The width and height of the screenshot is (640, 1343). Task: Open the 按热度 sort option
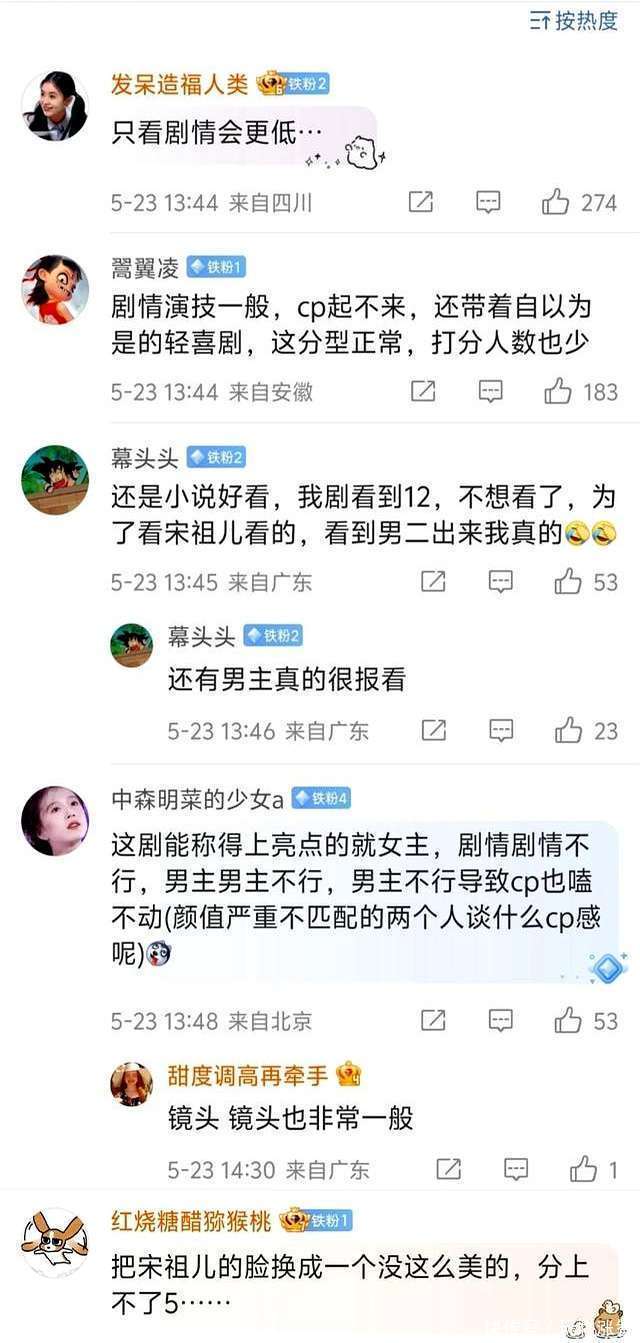[x=574, y=20]
